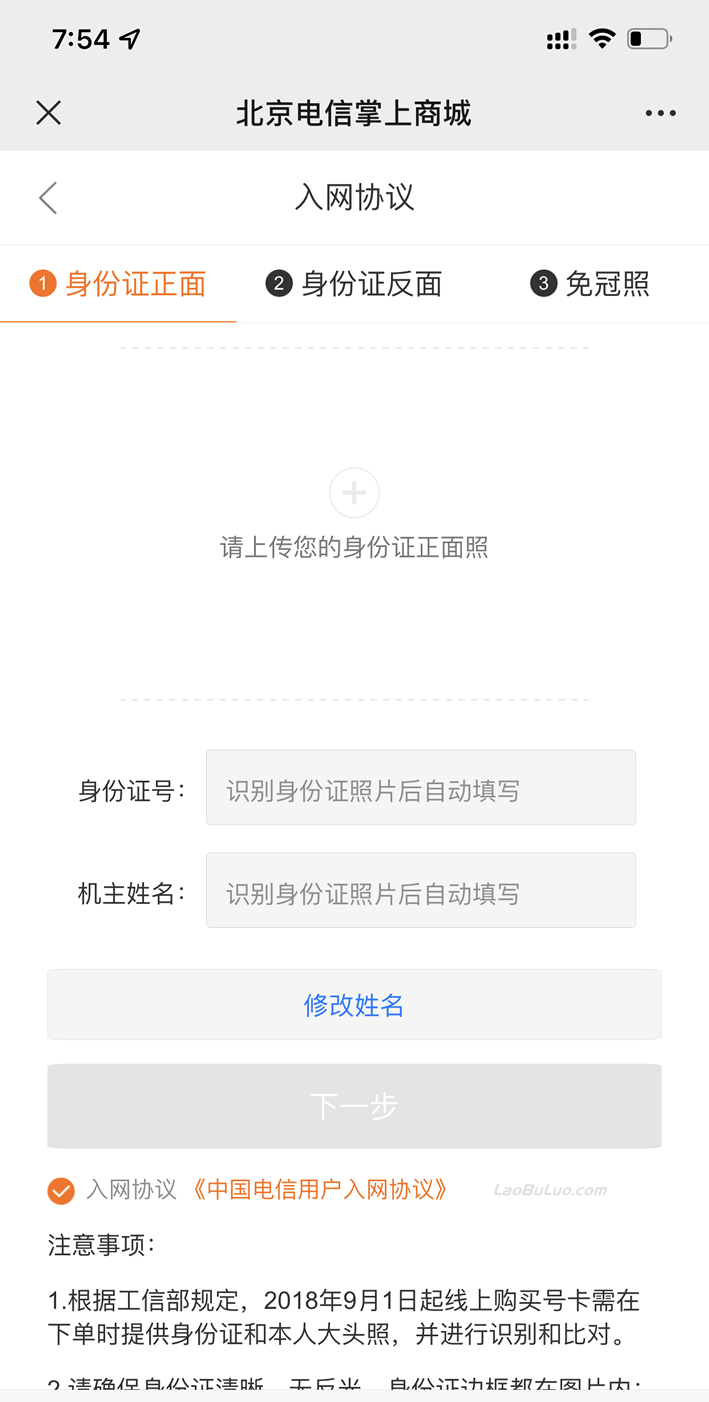Uncheck the 入网协议 agreement checkbox

[61, 1191]
